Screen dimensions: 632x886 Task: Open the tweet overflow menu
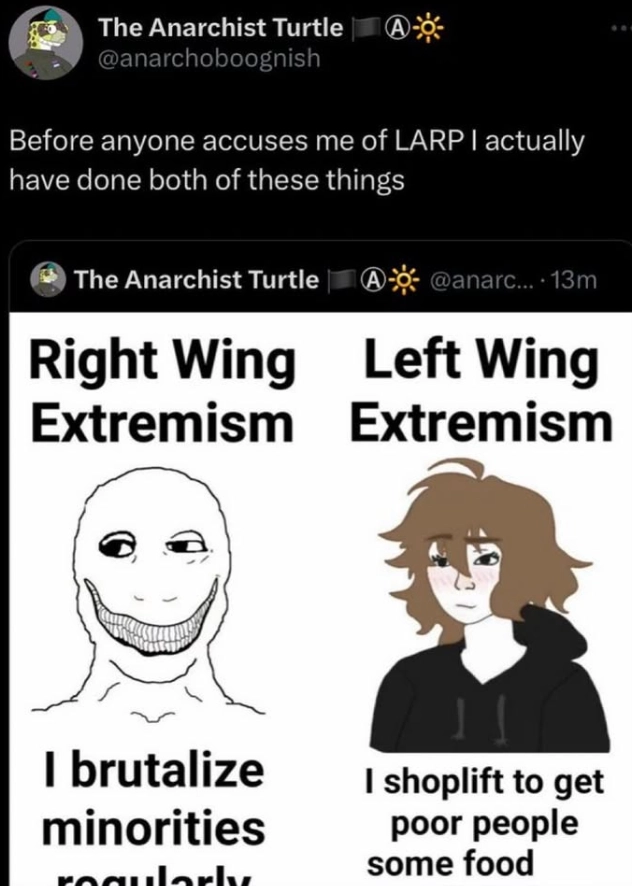[x=621, y=30]
